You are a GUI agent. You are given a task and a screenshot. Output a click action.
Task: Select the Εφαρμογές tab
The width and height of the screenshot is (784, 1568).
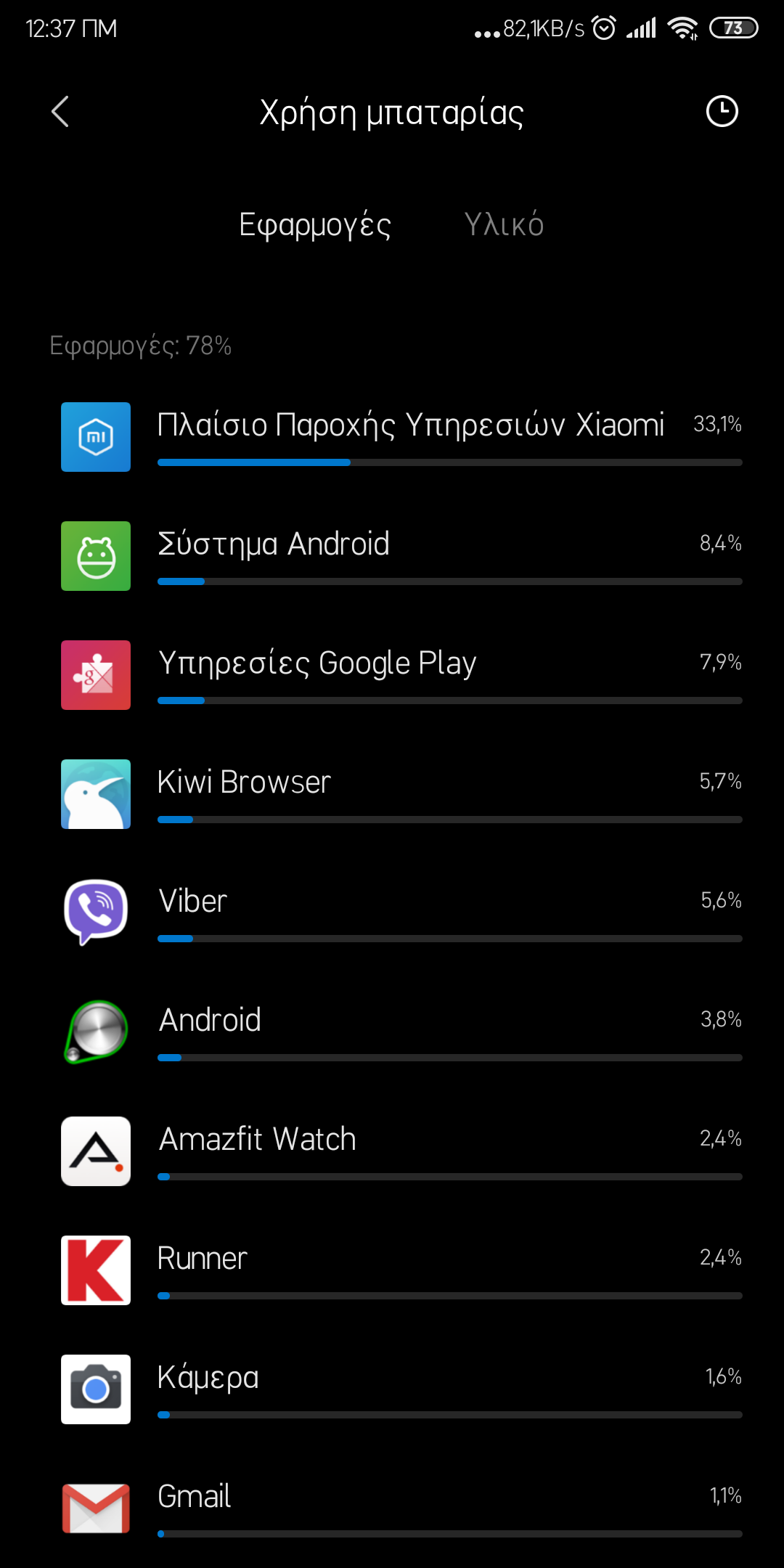tap(315, 224)
